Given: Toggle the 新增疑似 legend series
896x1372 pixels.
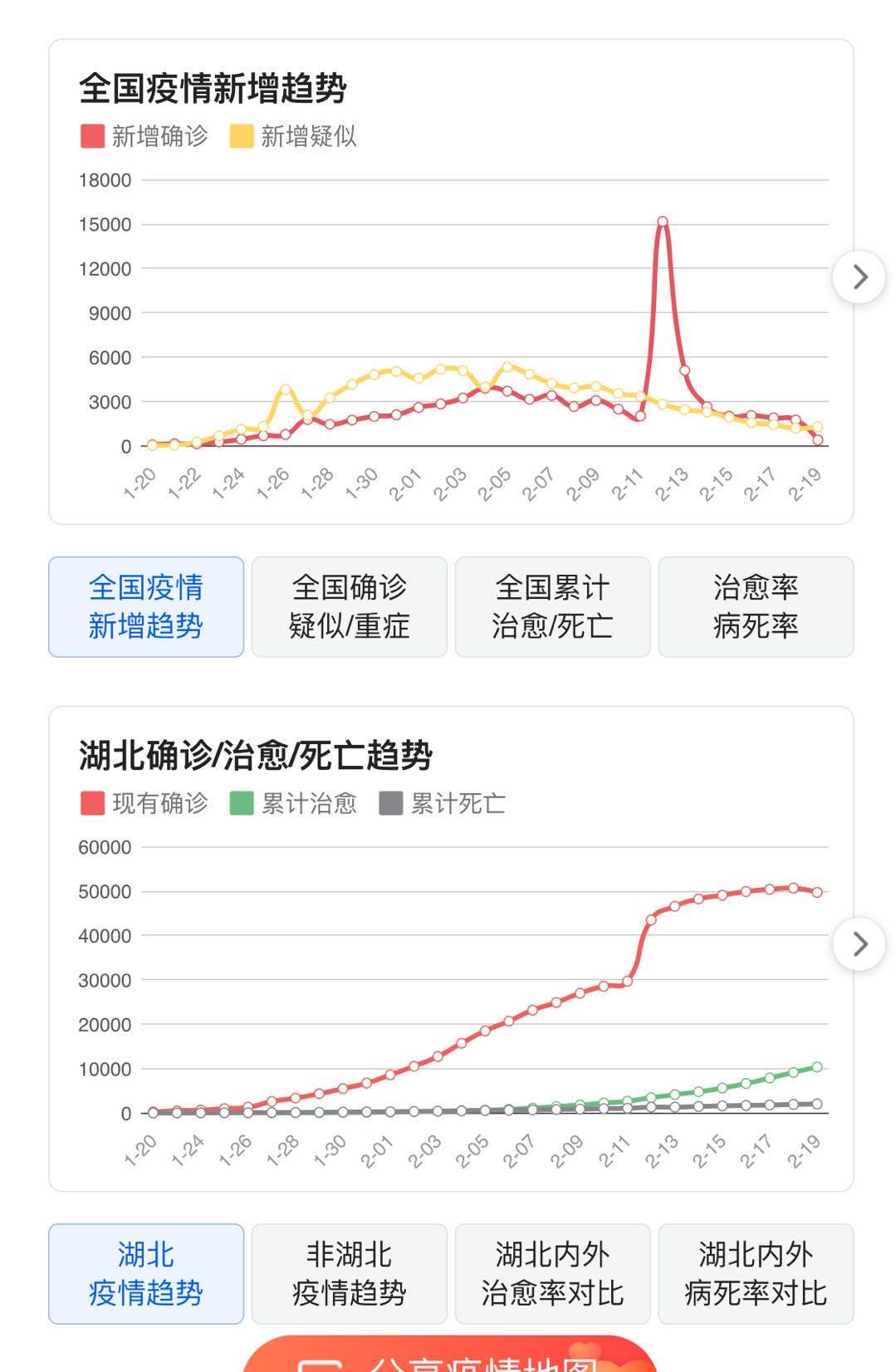Looking at the screenshot, I should (x=293, y=136).
